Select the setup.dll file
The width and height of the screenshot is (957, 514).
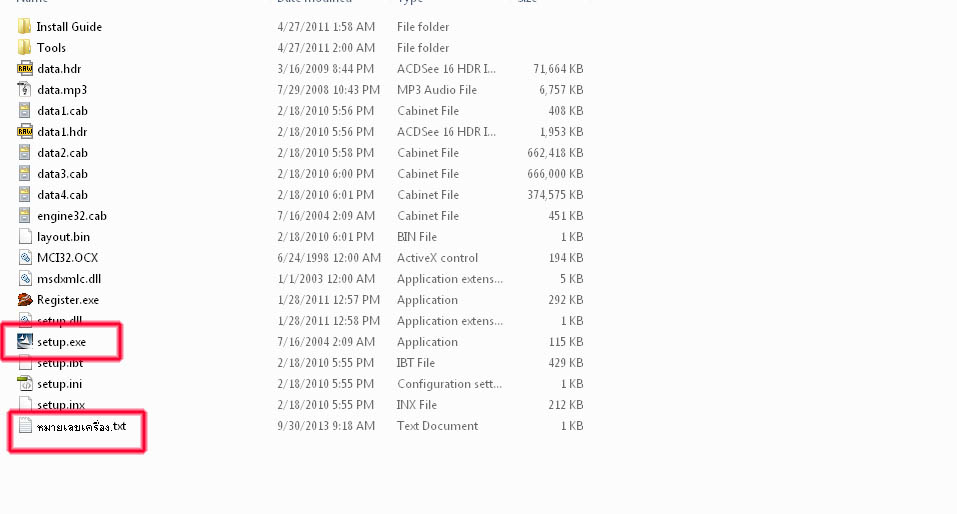[59, 321]
